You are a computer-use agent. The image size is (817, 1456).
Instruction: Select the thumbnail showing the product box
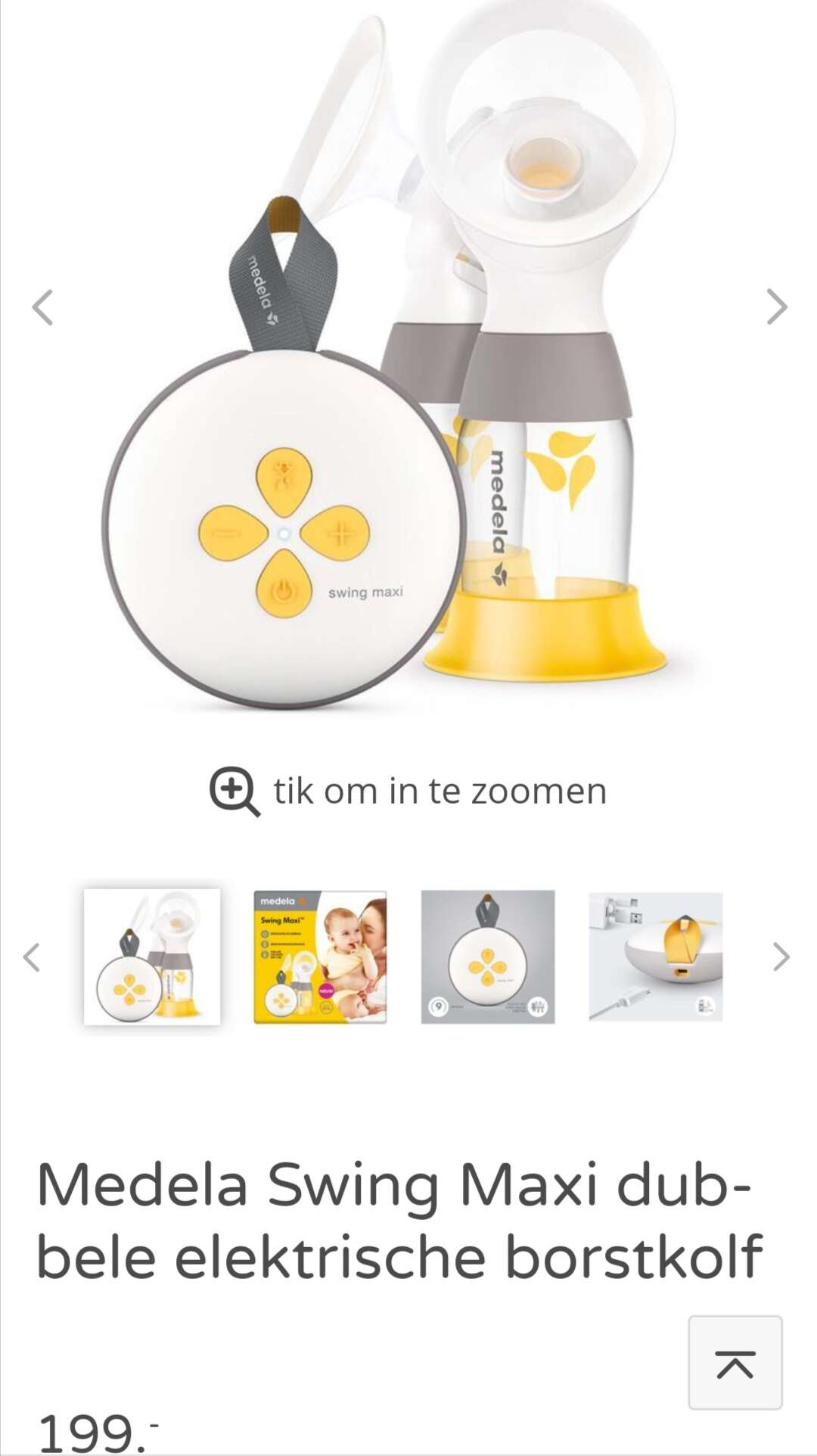320,957
